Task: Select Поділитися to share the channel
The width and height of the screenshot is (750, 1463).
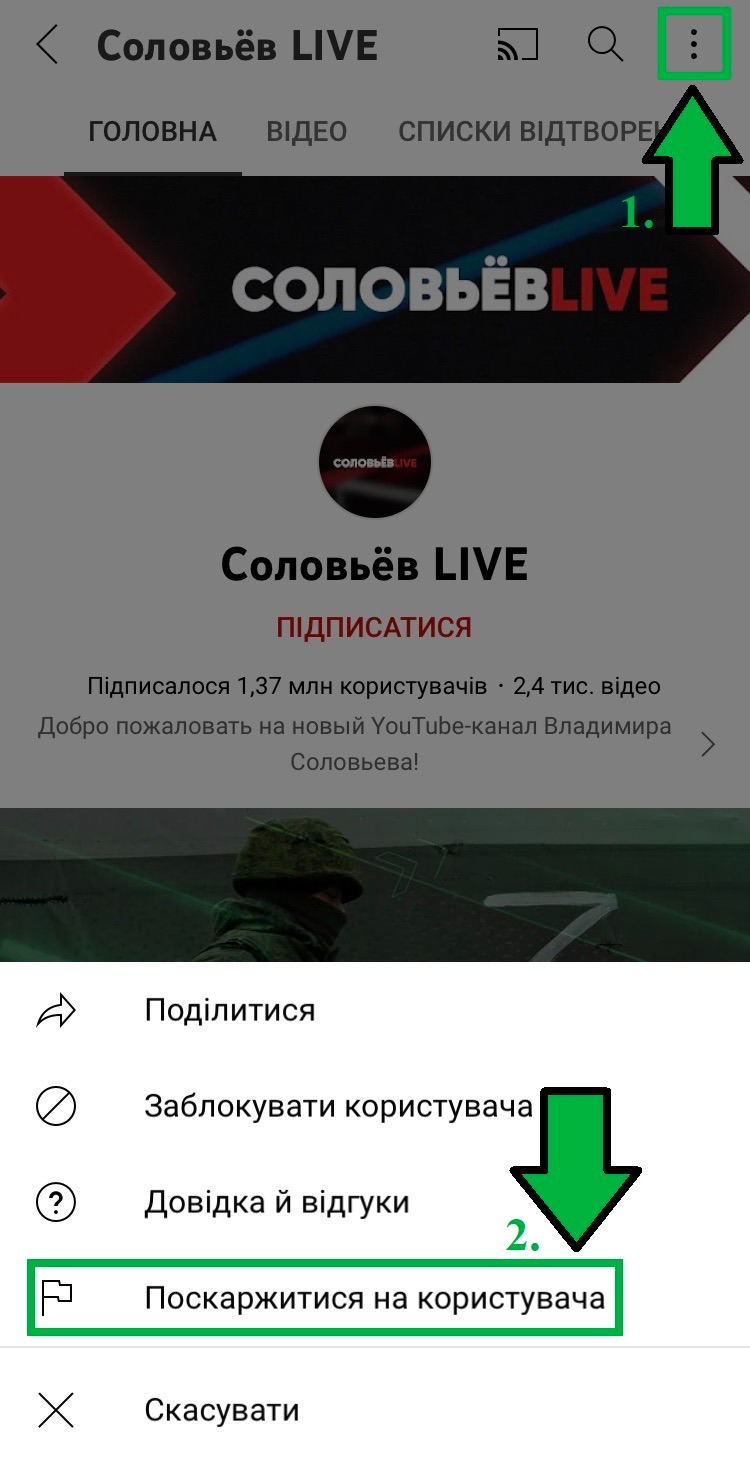Action: coord(375,1010)
